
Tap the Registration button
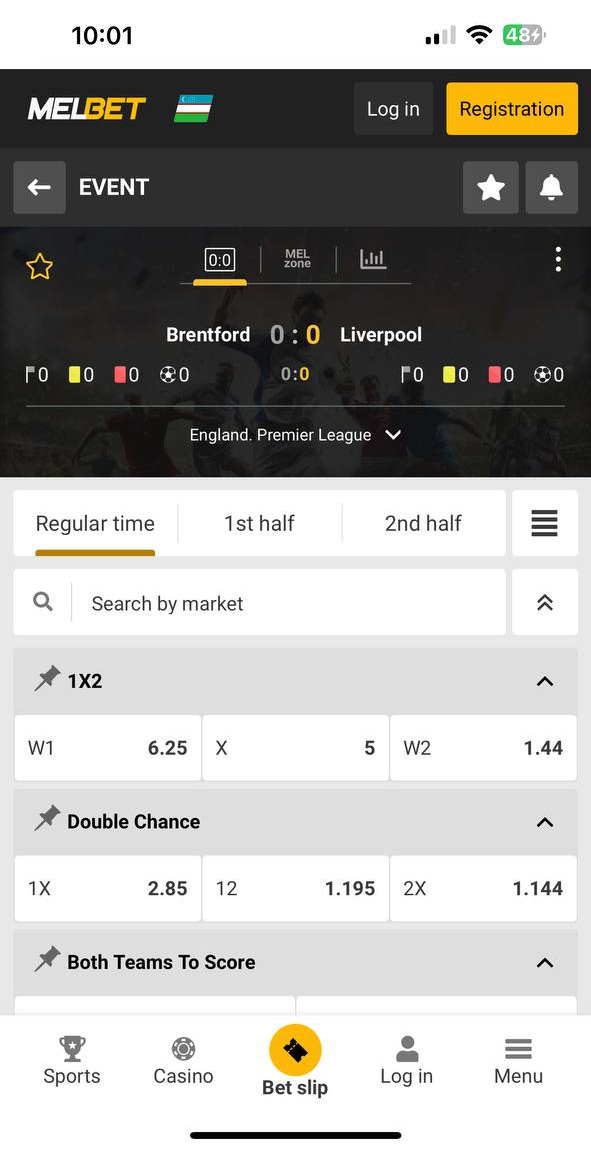coord(512,109)
